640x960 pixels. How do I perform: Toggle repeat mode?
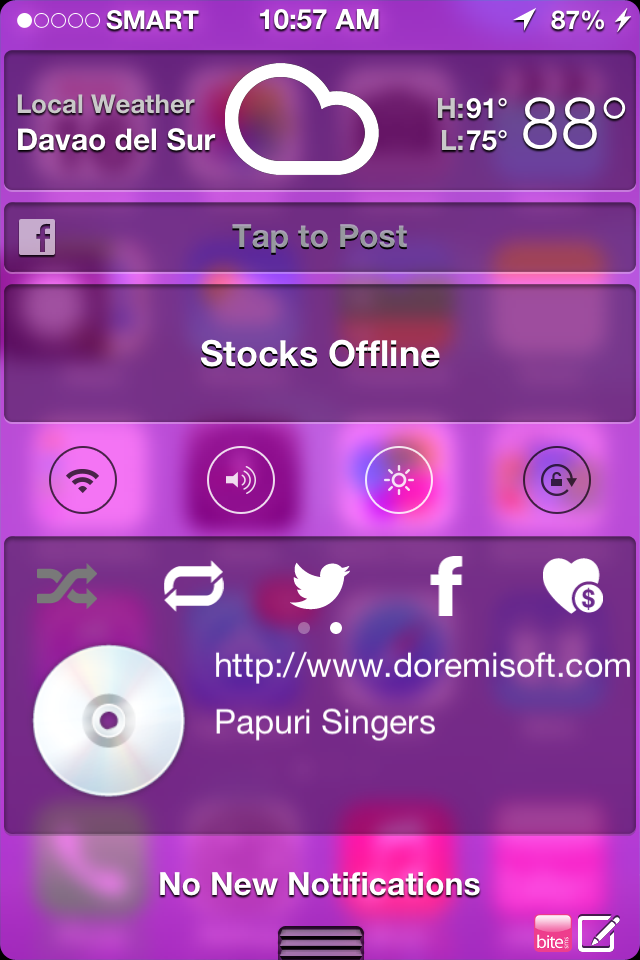coord(193,586)
